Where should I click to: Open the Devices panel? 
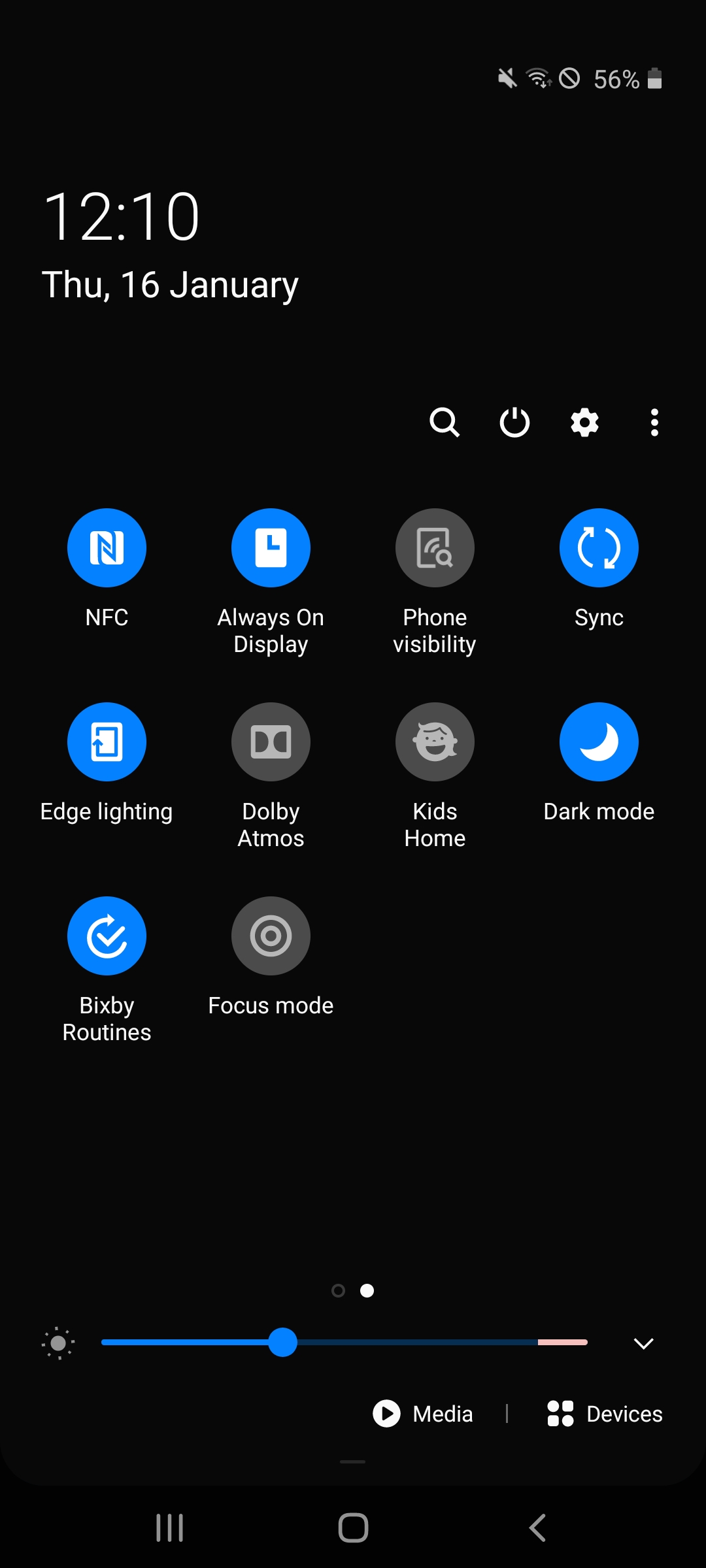(x=605, y=1414)
